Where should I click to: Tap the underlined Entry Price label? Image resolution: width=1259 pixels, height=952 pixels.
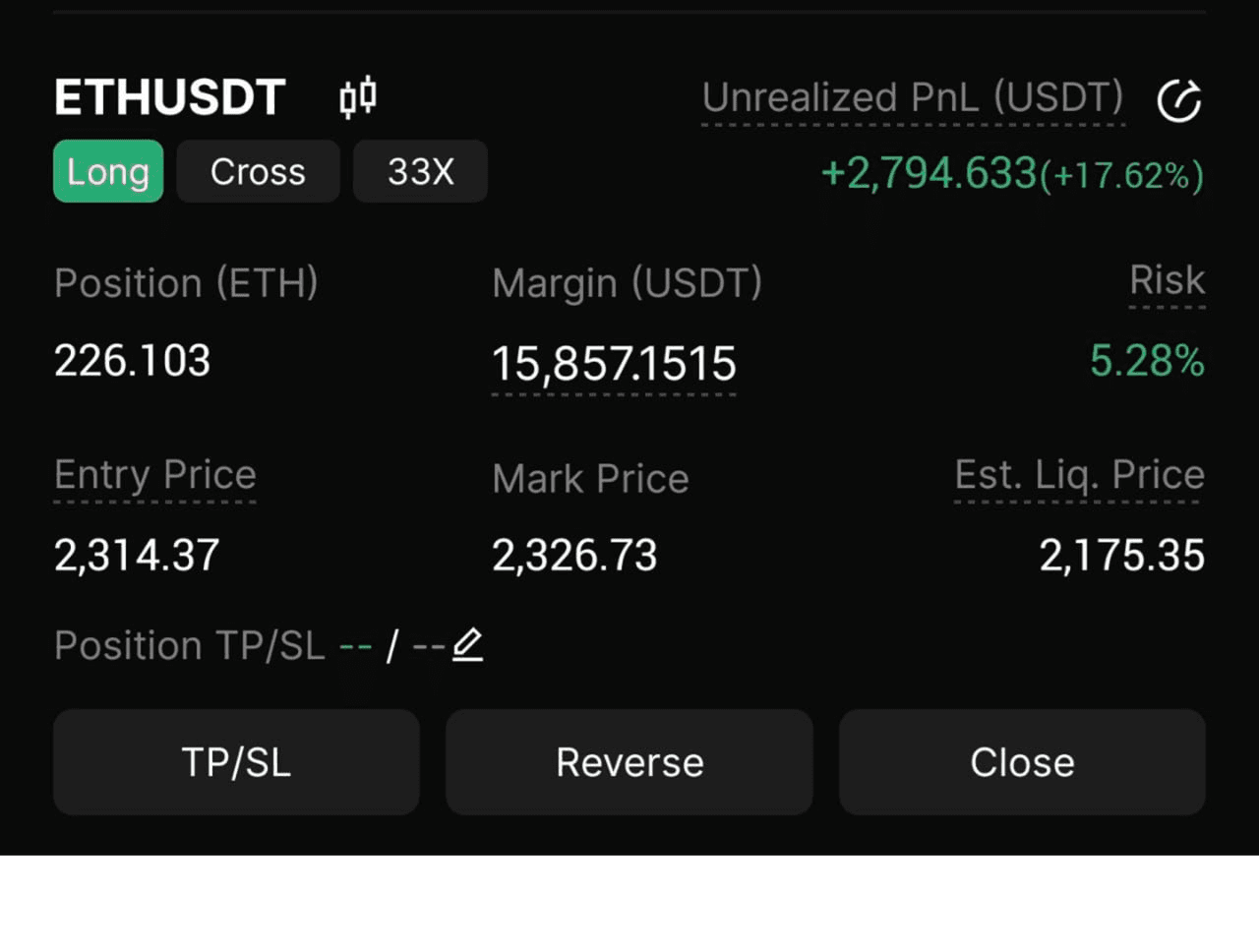155,476
